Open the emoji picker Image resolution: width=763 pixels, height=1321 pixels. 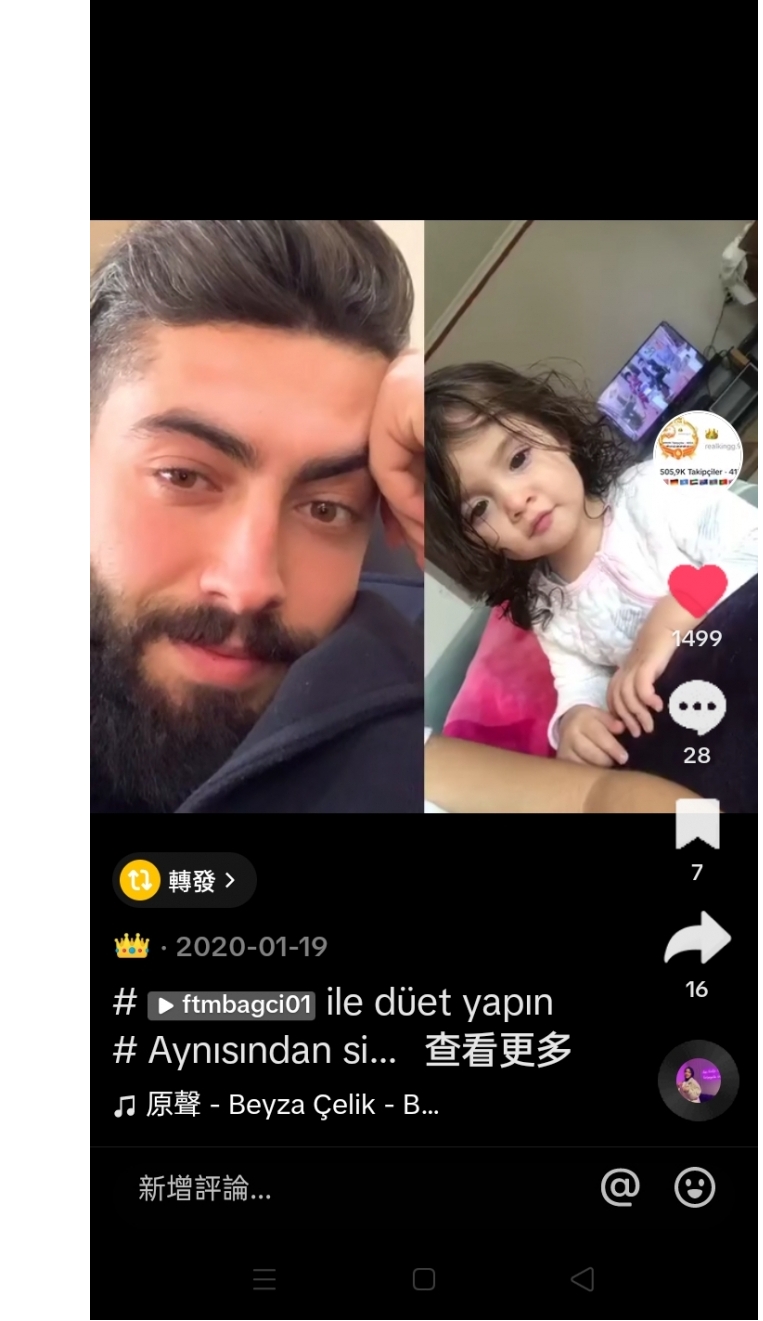[695, 1188]
